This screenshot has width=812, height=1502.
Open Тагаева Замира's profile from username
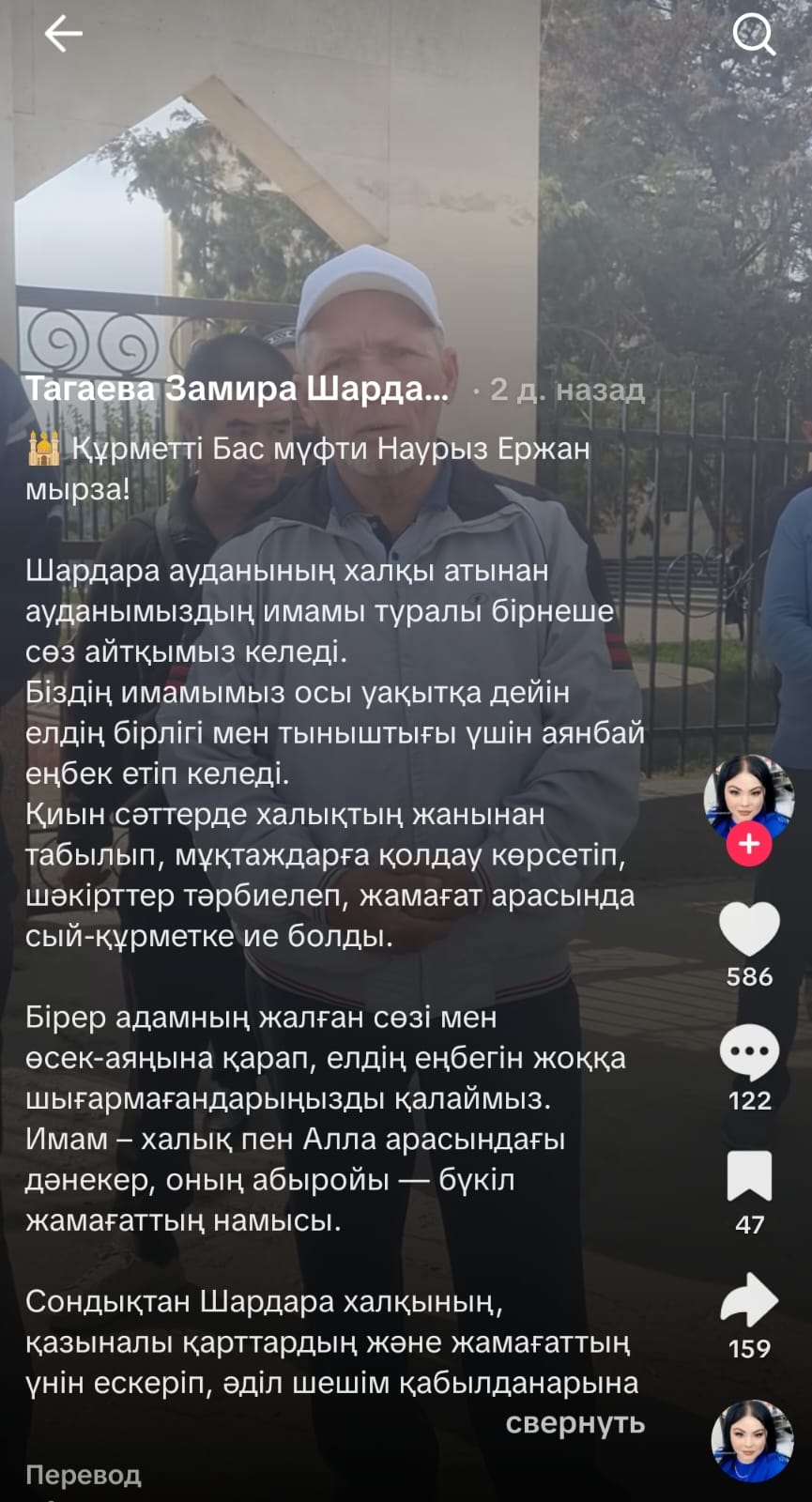pyautogui.click(x=237, y=389)
